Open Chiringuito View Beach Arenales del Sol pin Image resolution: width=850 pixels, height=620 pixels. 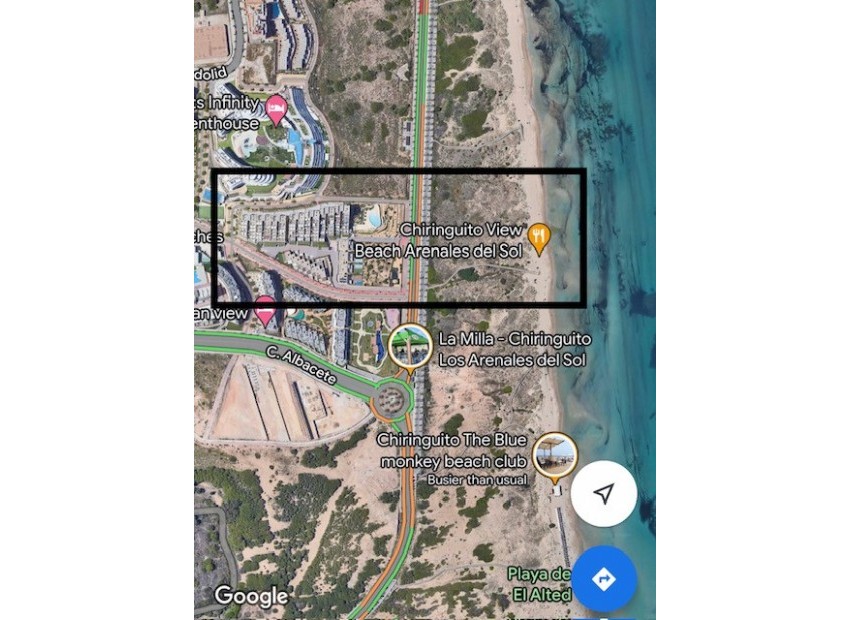(539, 237)
